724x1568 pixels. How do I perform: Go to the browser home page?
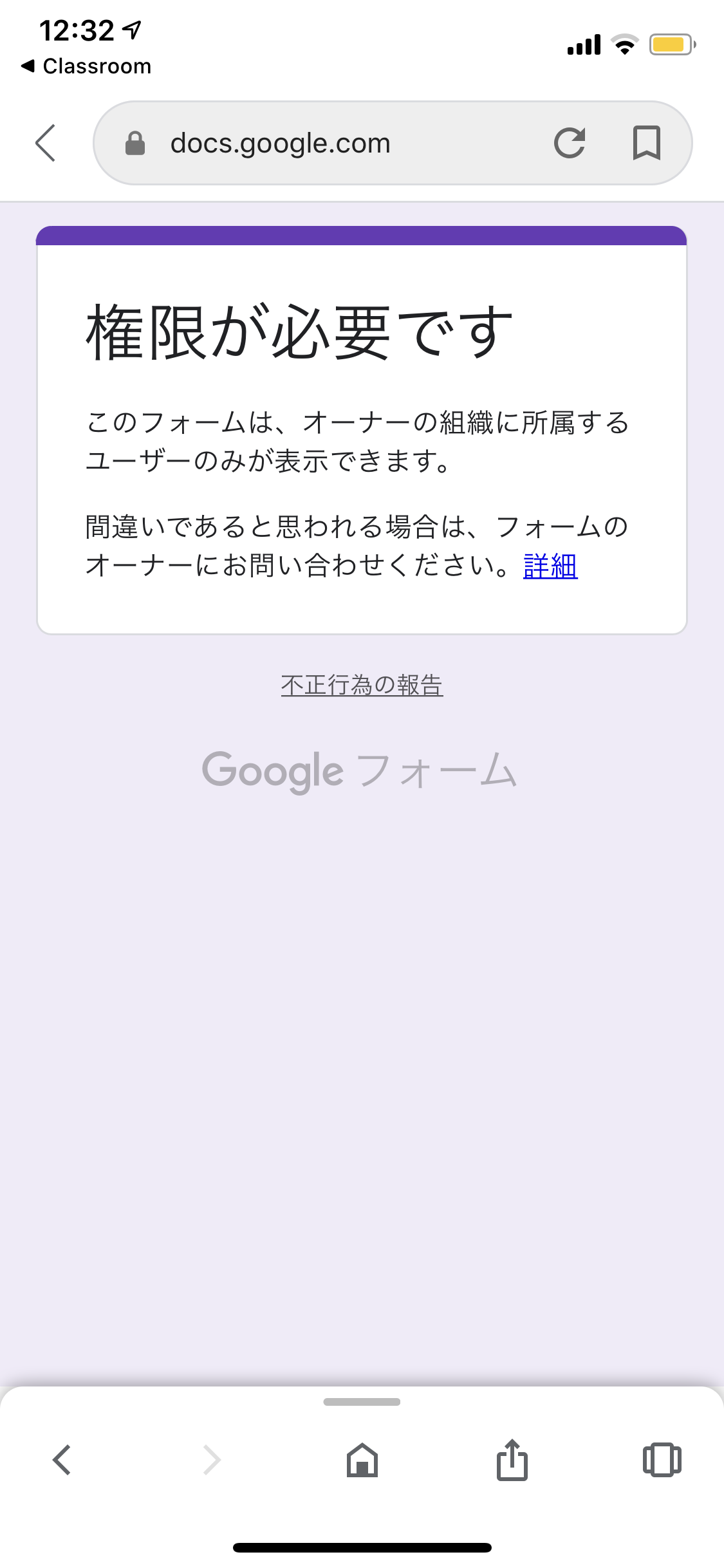[362, 1460]
